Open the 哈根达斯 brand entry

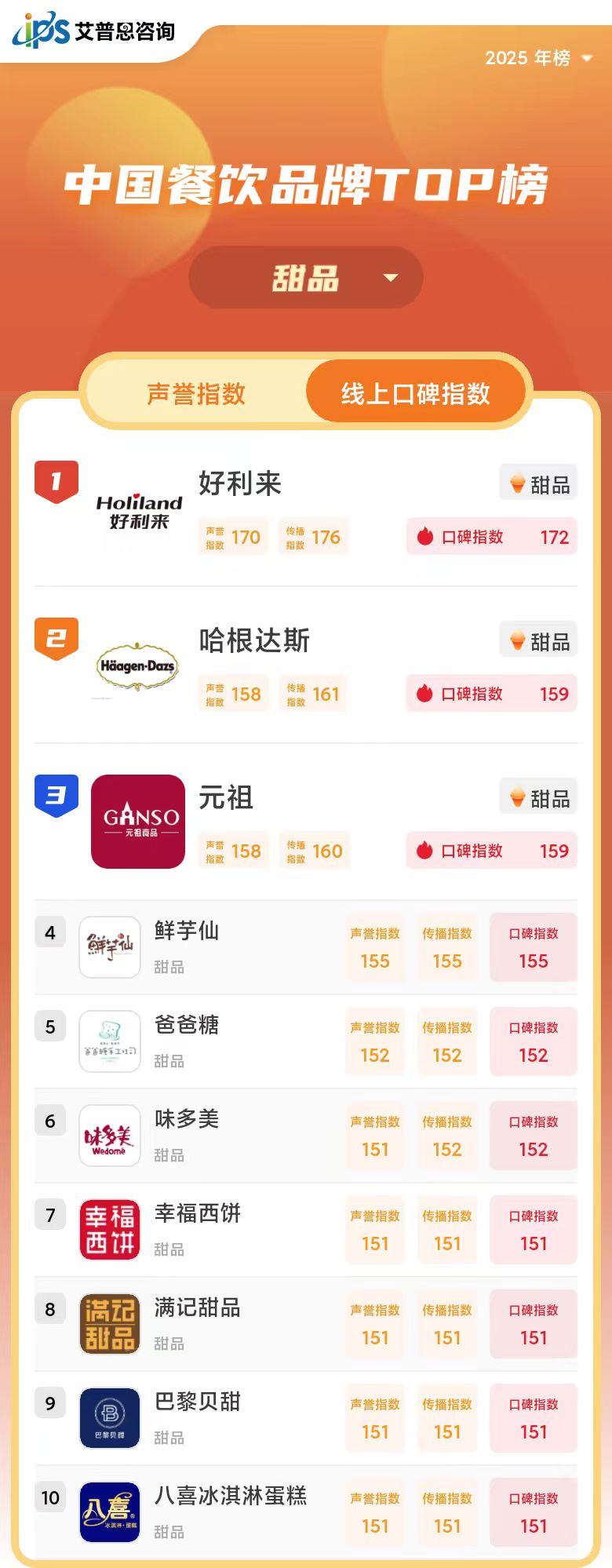point(253,640)
